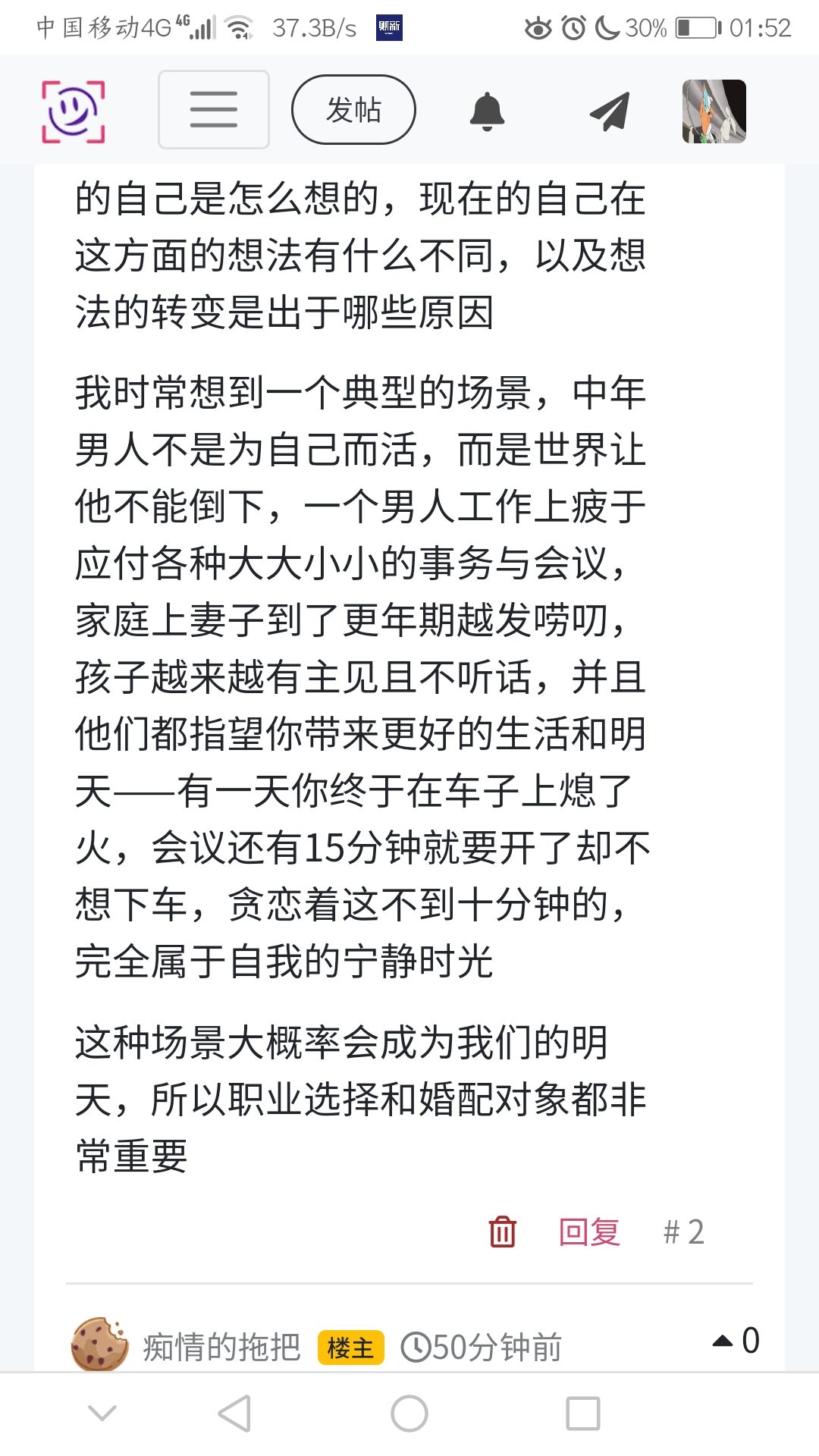The width and height of the screenshot is (819, 1456).
Task: Delete post #2 with the trash icon
Action: tap(502, 1232)
